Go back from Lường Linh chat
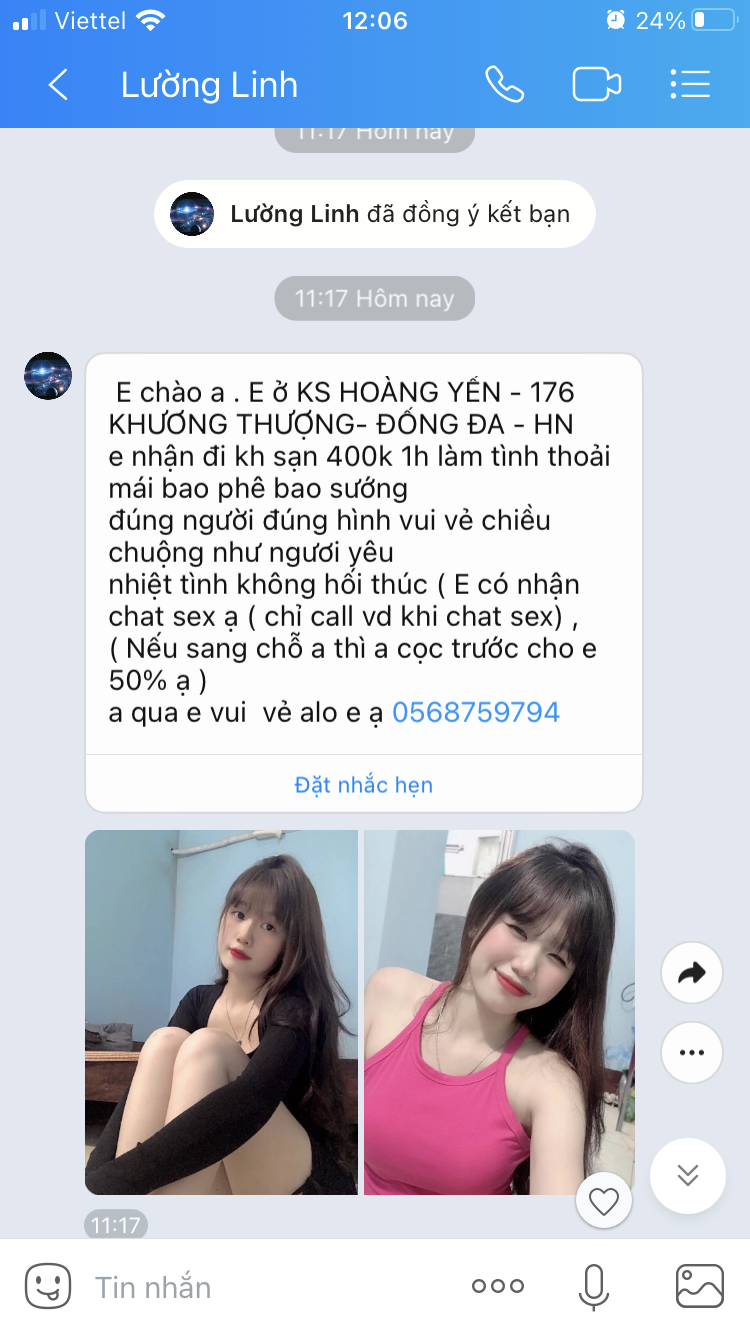This screenshot has width=750, height=1334. pos(58,85)
